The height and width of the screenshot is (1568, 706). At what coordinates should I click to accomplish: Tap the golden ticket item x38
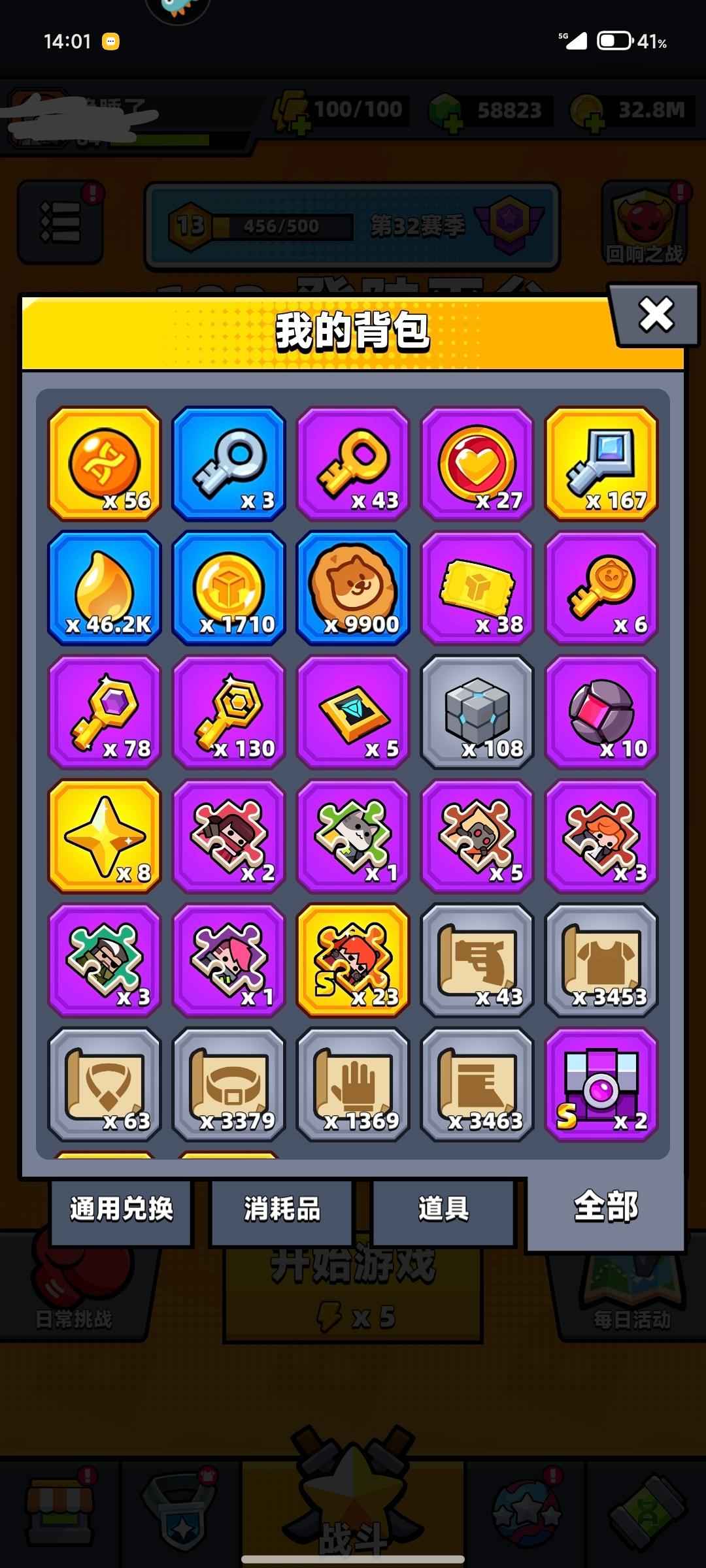pyautogui.click(x=477, y=588)
